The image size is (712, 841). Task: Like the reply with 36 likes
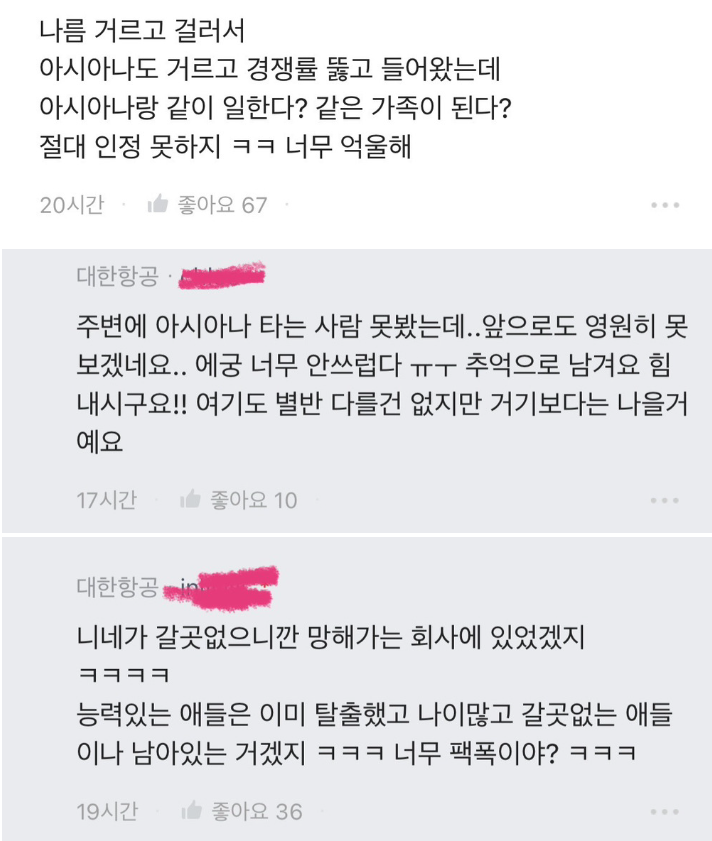[x=191, y=811]
